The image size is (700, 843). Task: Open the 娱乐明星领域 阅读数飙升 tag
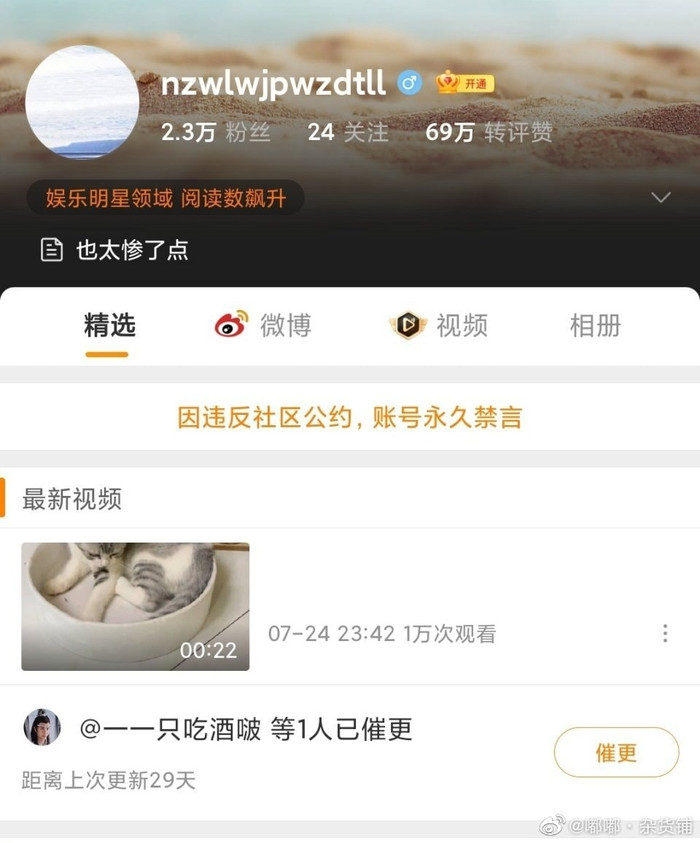[x=166, y=197]
